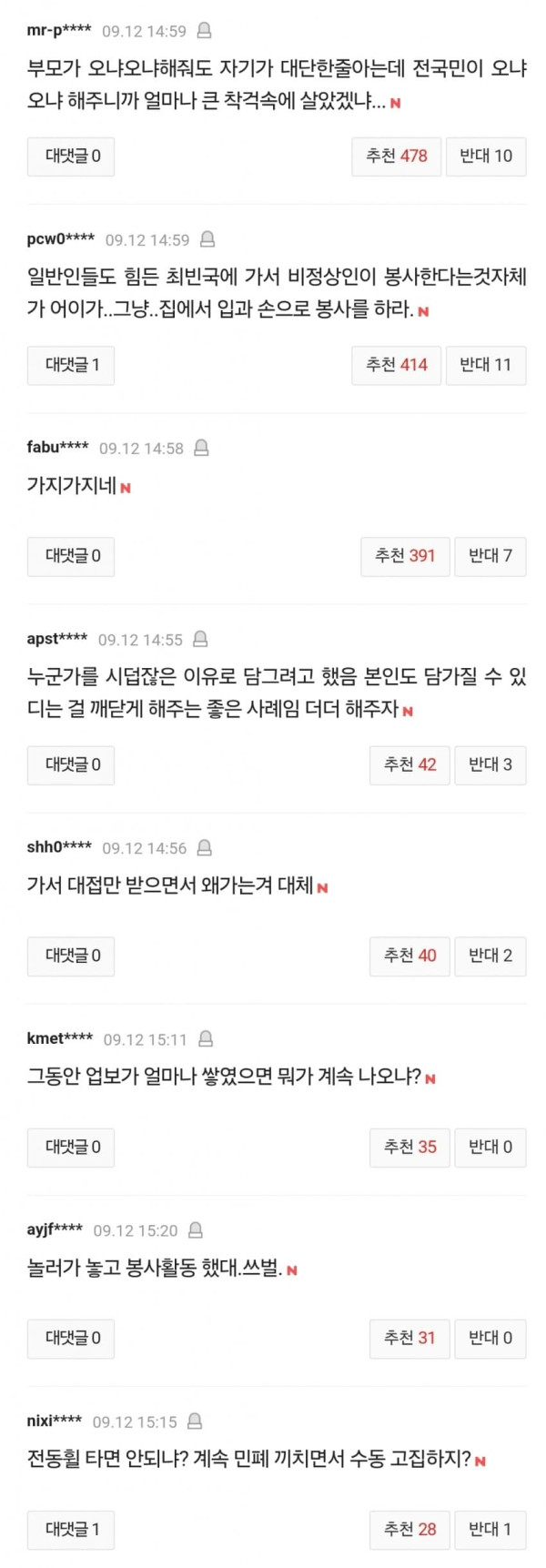The image size is (546, 1568).
Task: Tap 추천 31 on ayjf**** comment
Action: click(410, 1339)
